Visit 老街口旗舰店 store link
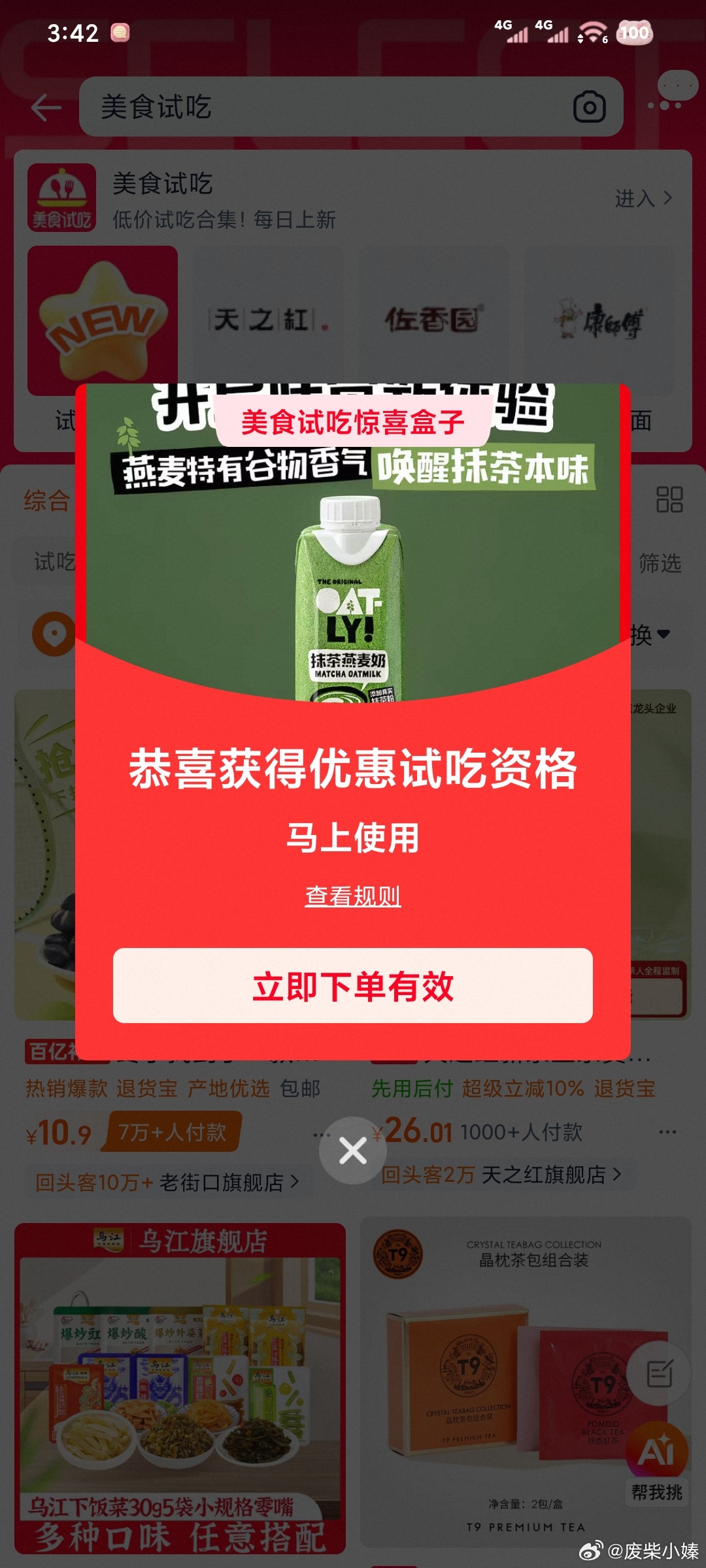 [x=222, y=1182]
